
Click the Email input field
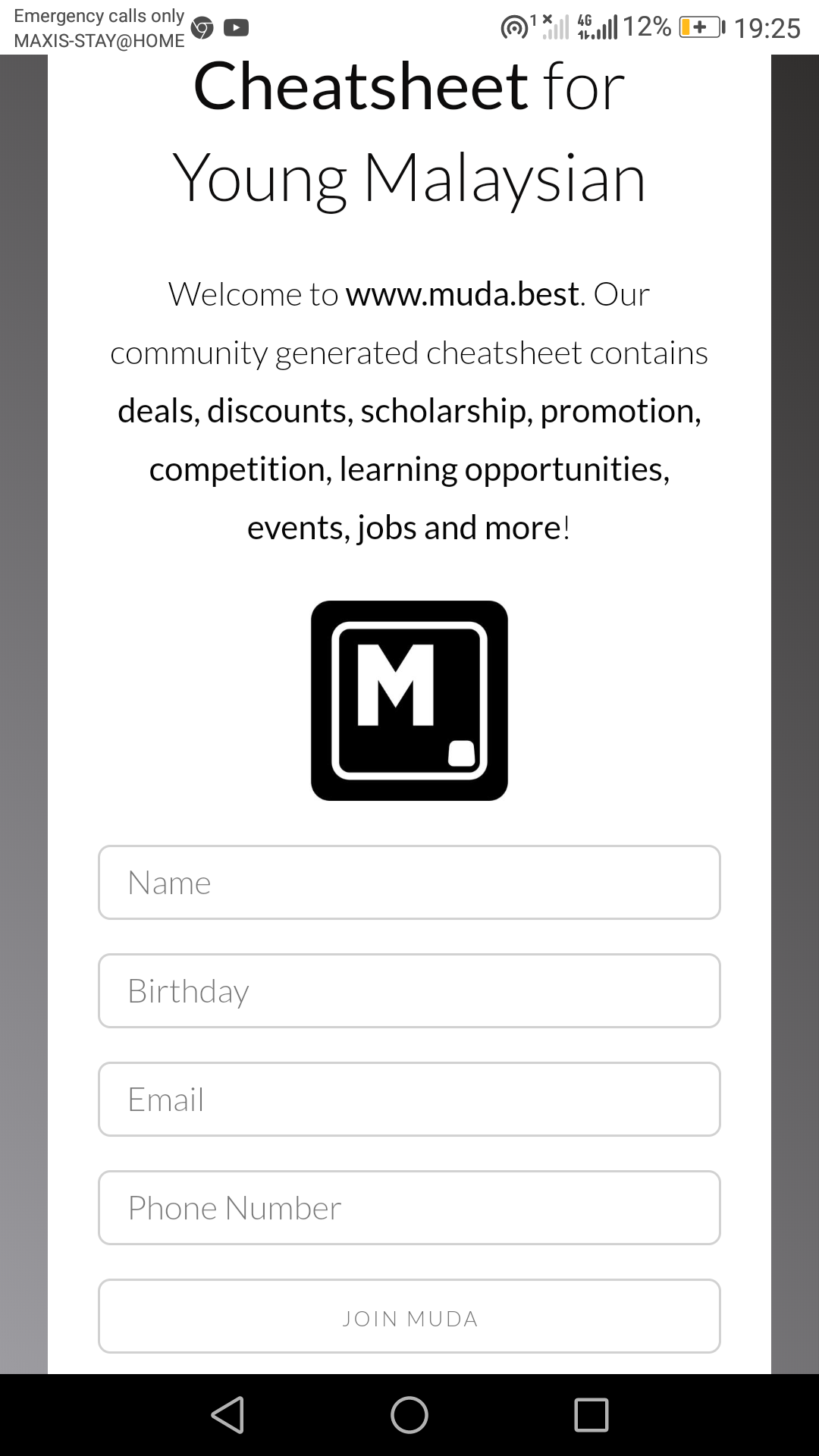point(409,1099)
